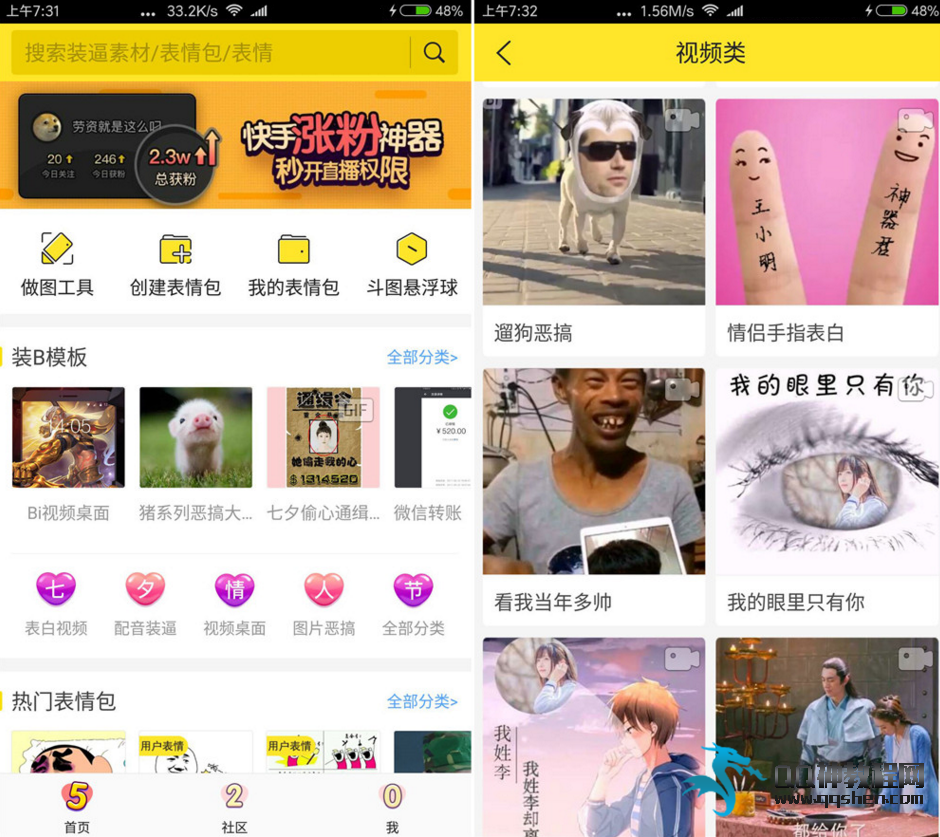
Task: Go back from 视频类 page
Action: coord(503,53)
